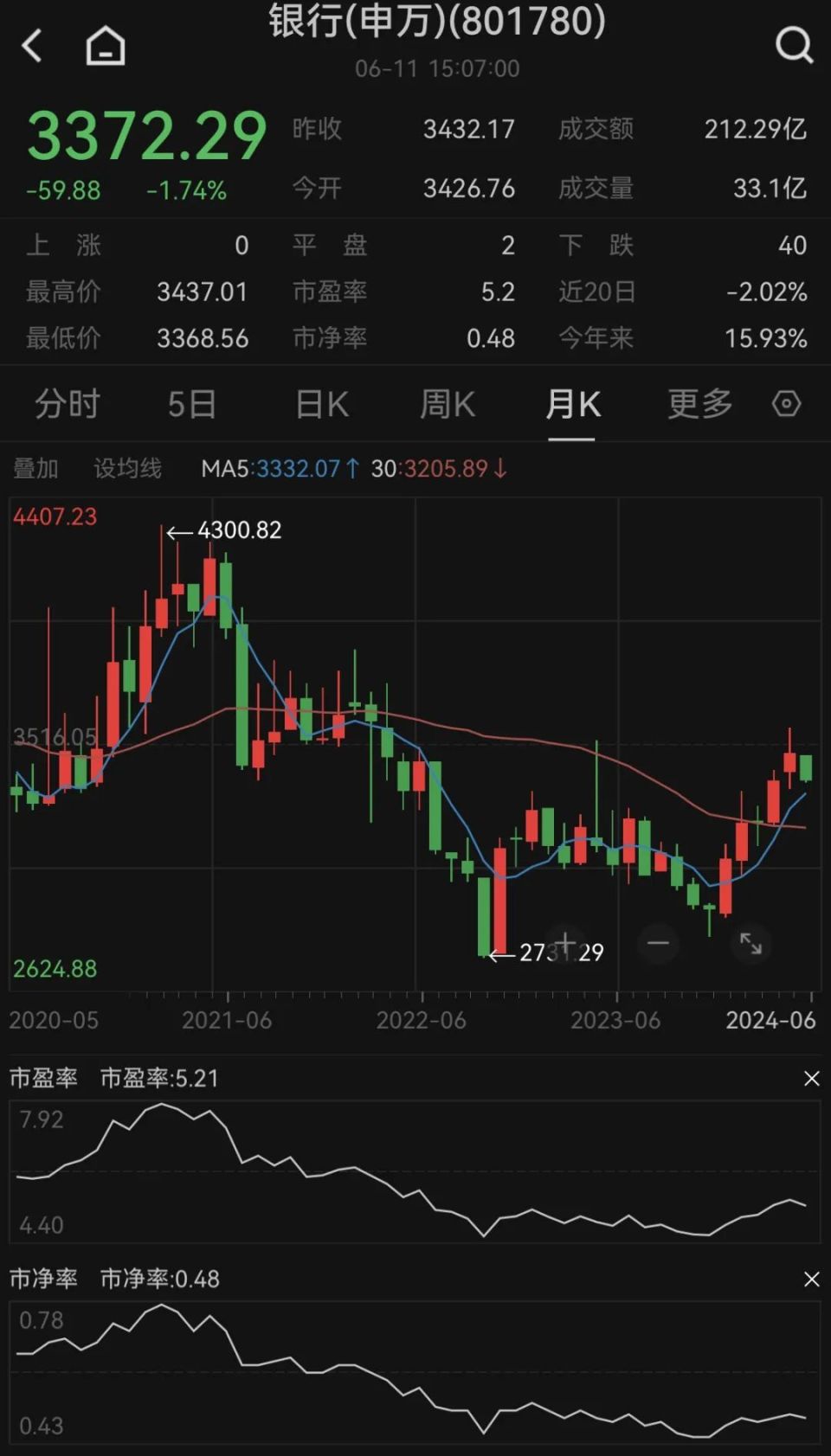Open the 更多 chart type menu
Screen dimensions: 831x1456
pyautogui.click(x=698, y=404)
